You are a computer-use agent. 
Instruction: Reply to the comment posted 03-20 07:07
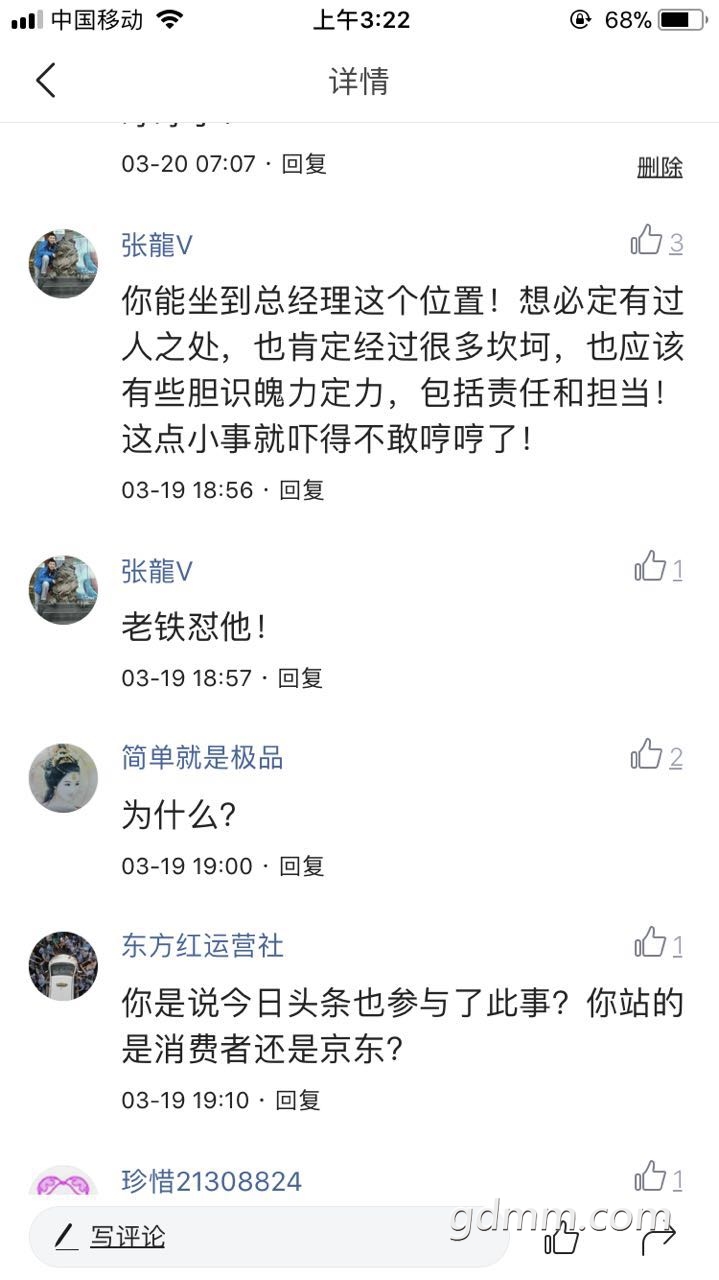[x=304, y=164]
